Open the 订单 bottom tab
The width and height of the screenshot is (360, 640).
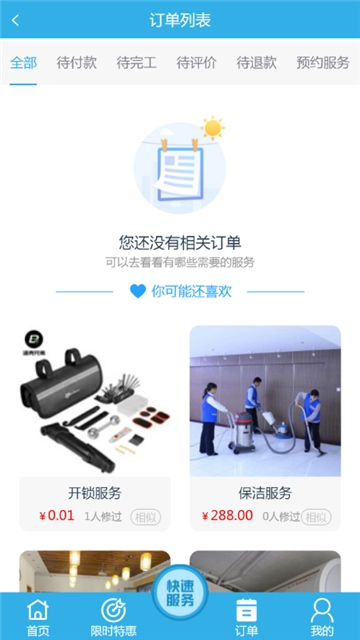click(x=247, y=616)
